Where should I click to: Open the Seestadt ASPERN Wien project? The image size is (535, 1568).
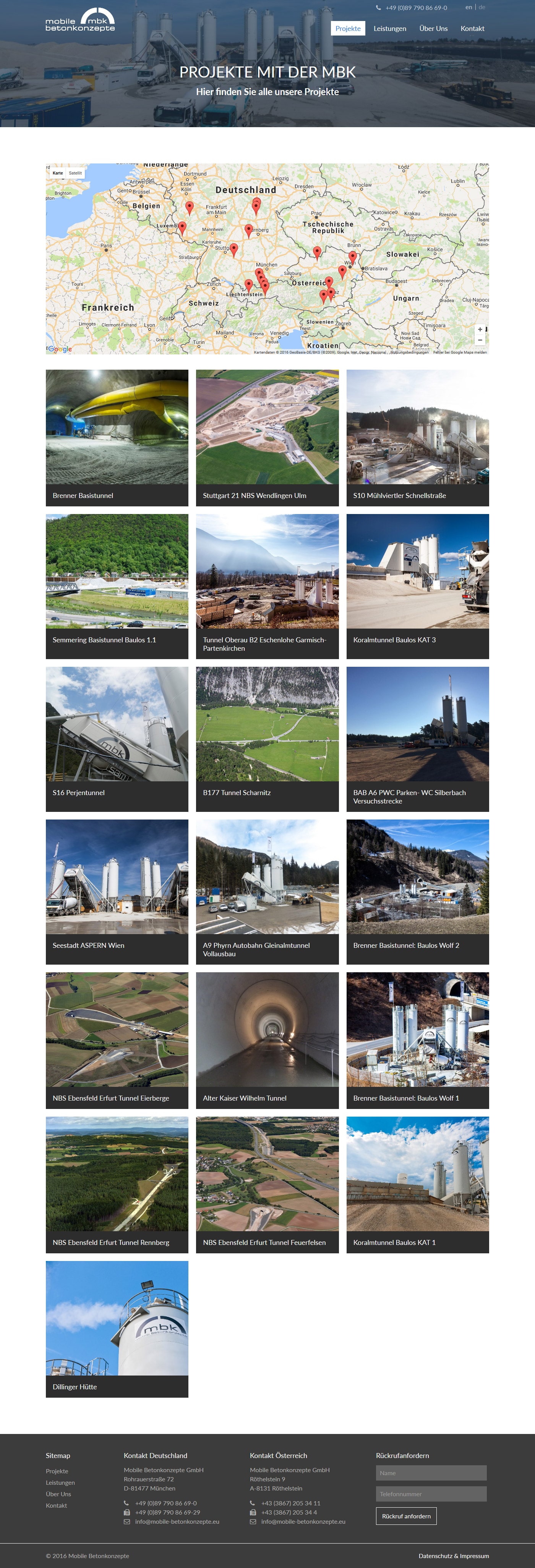[x=117, y=891]
